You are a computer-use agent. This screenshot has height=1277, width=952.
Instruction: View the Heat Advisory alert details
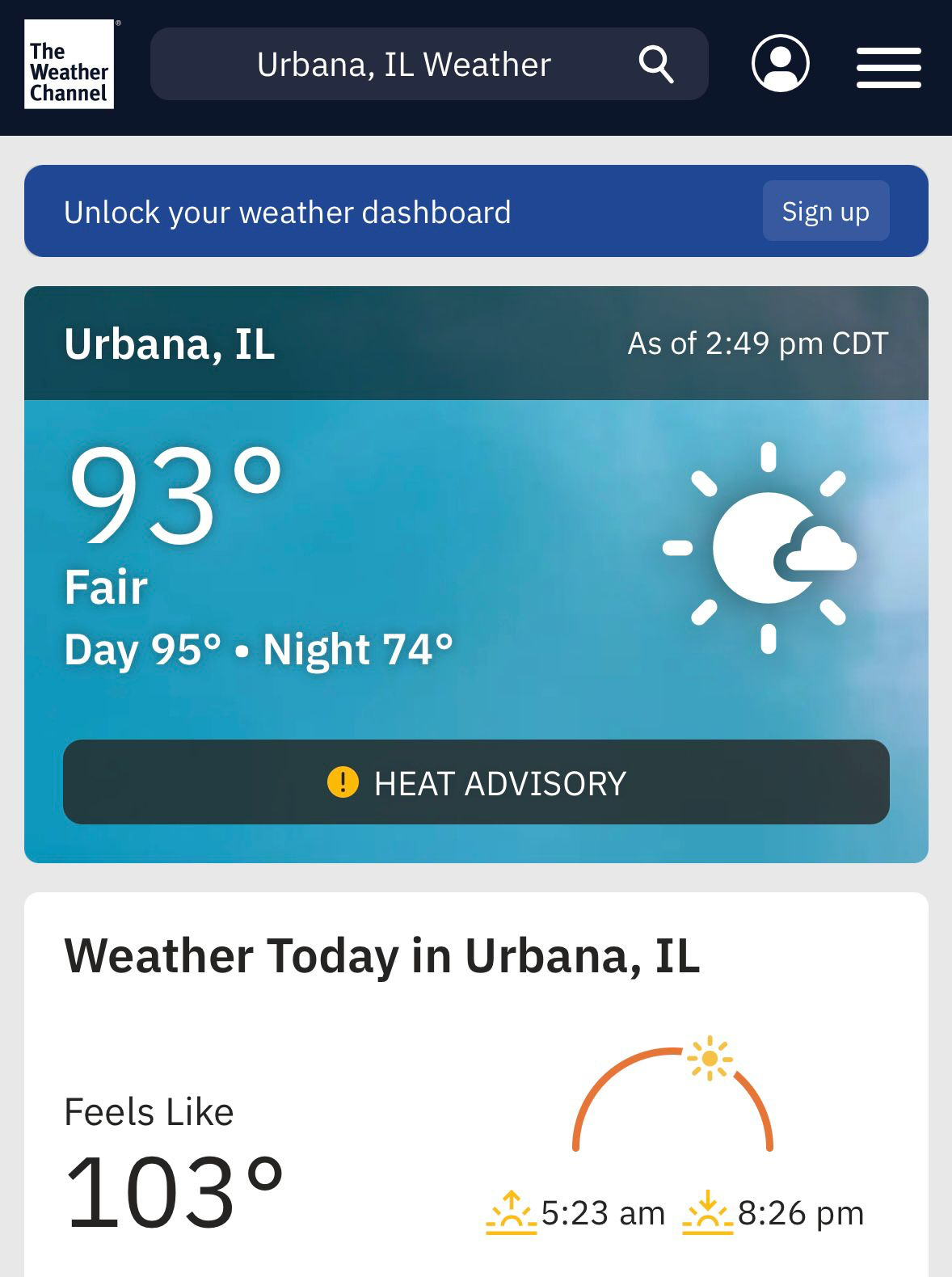[476, 782]
